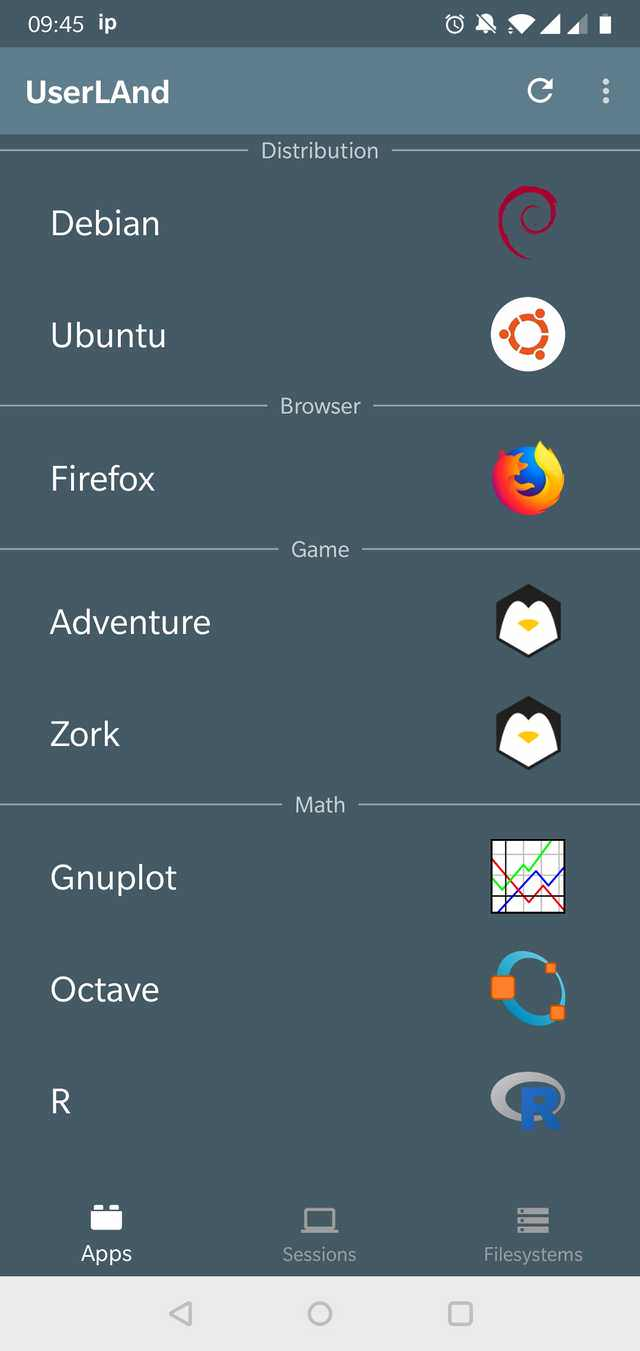Open Gnuplot from the Math section
640x1351 pixels.
tap(320, 877)
